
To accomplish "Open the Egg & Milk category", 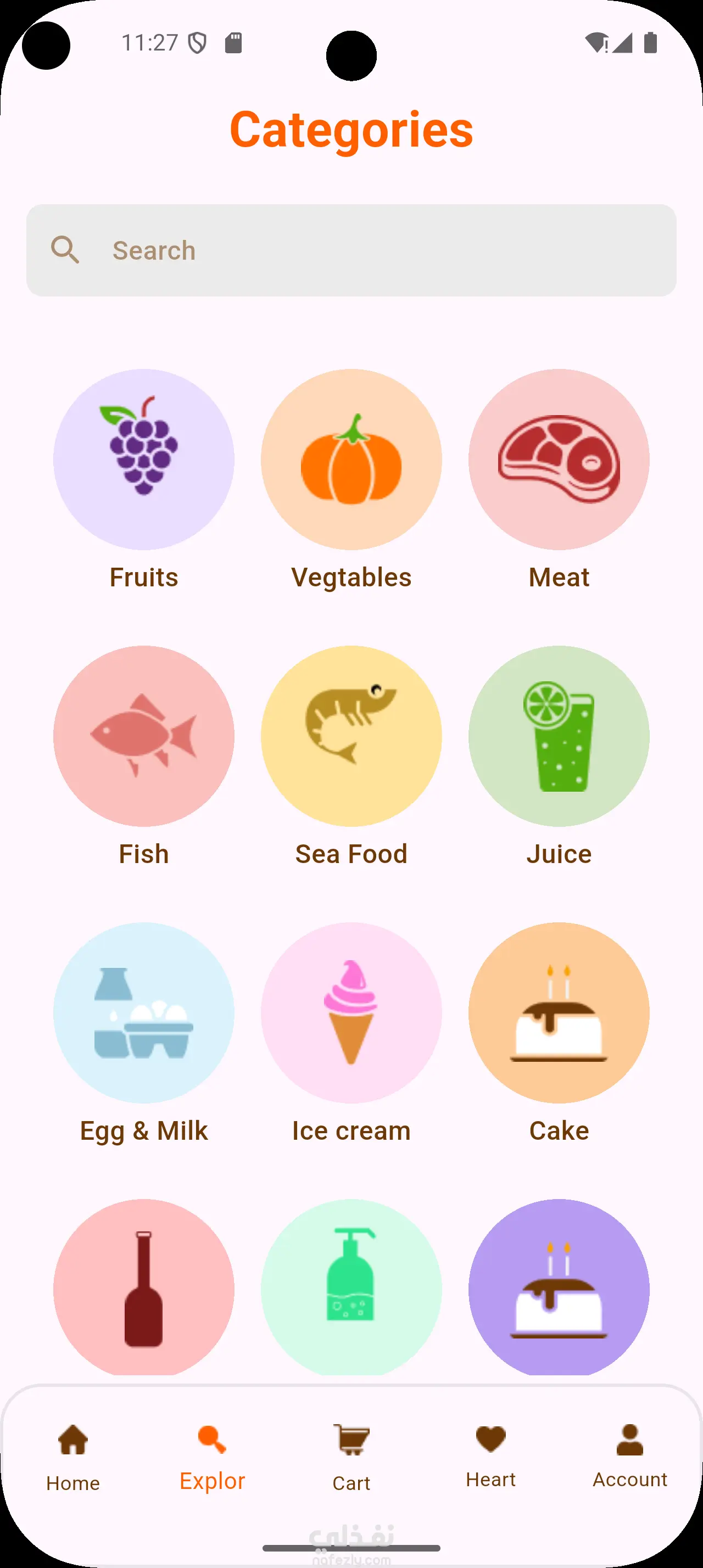I will coord(144,1013).
